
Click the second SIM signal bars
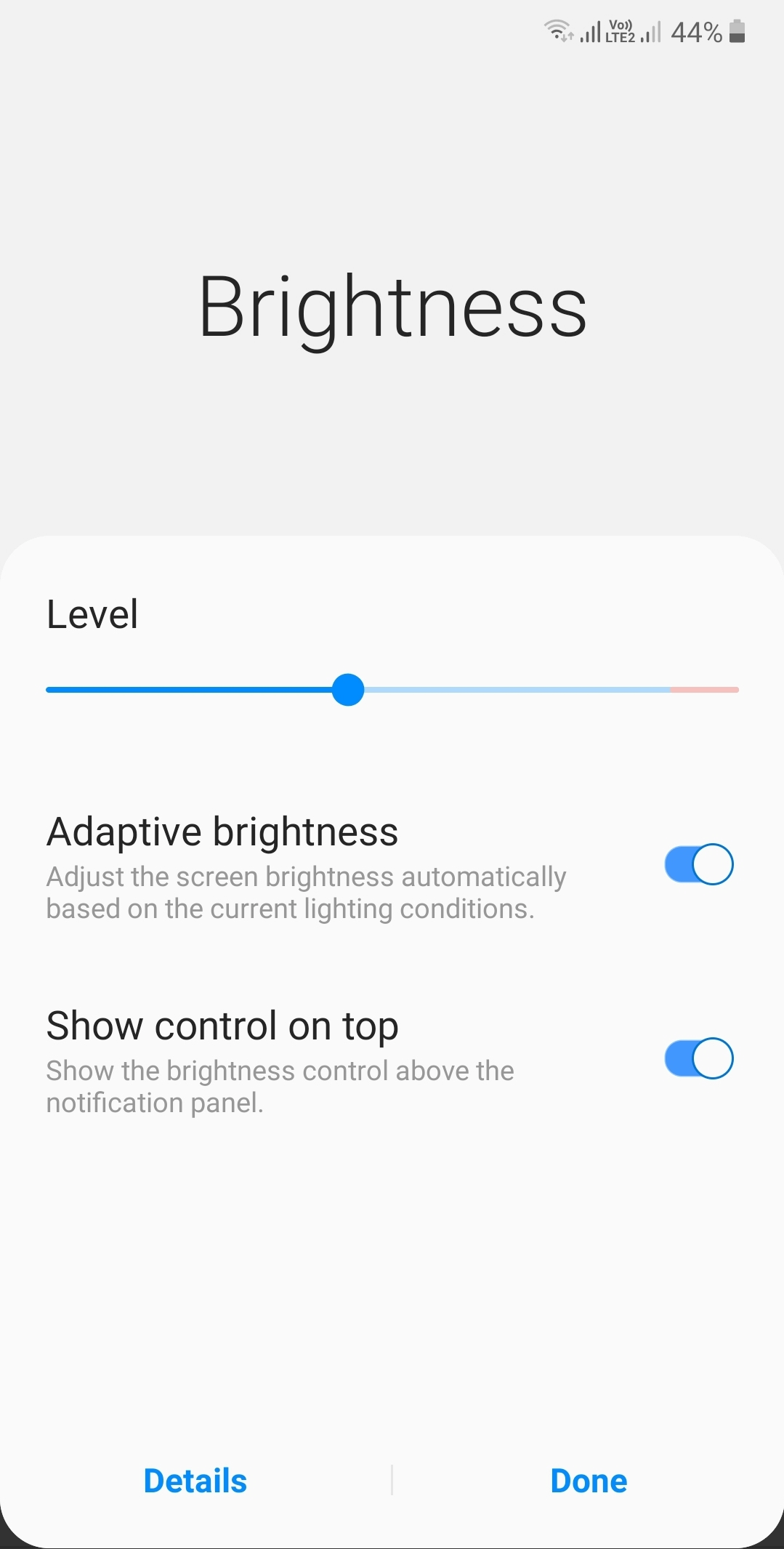click(650, 31)
